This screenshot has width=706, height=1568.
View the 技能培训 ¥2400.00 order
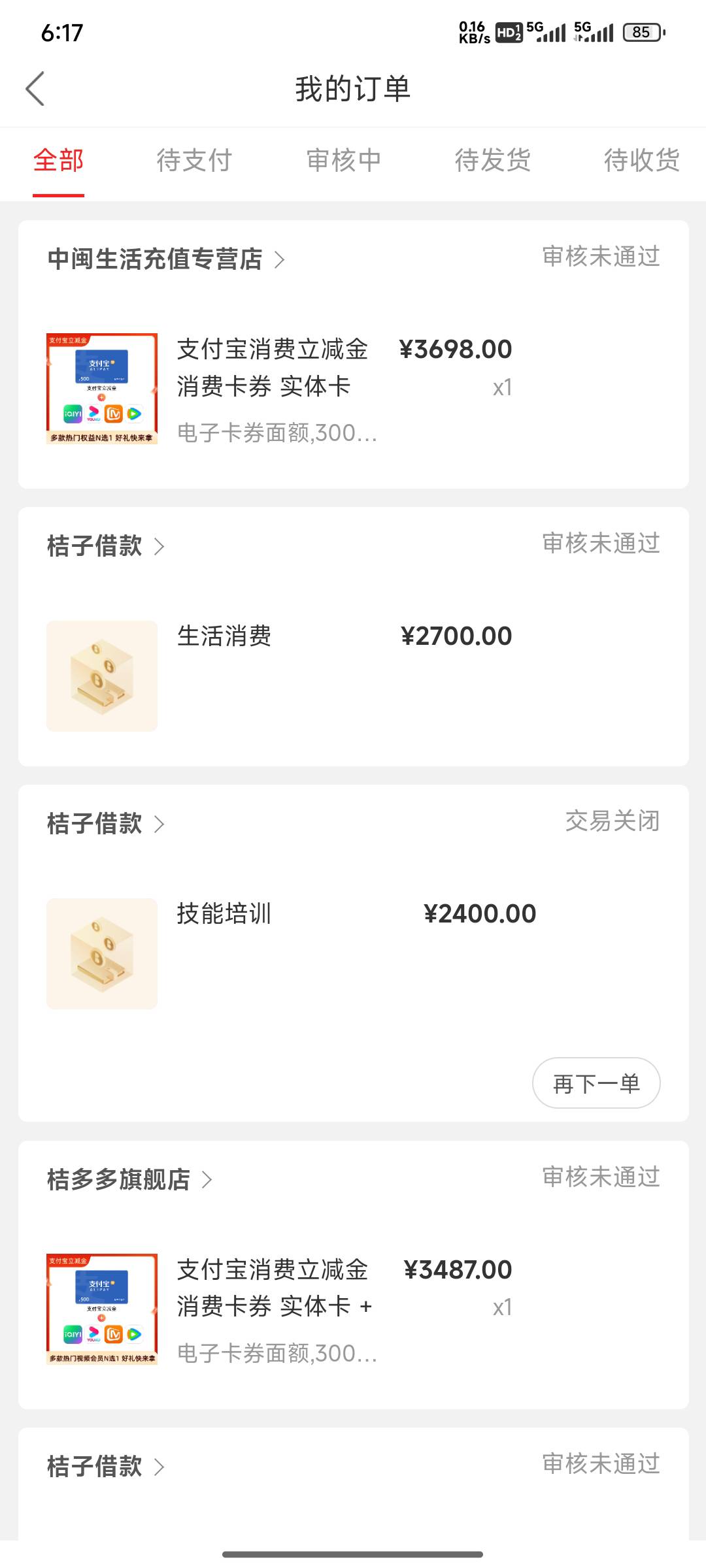(x=353, y=953)
